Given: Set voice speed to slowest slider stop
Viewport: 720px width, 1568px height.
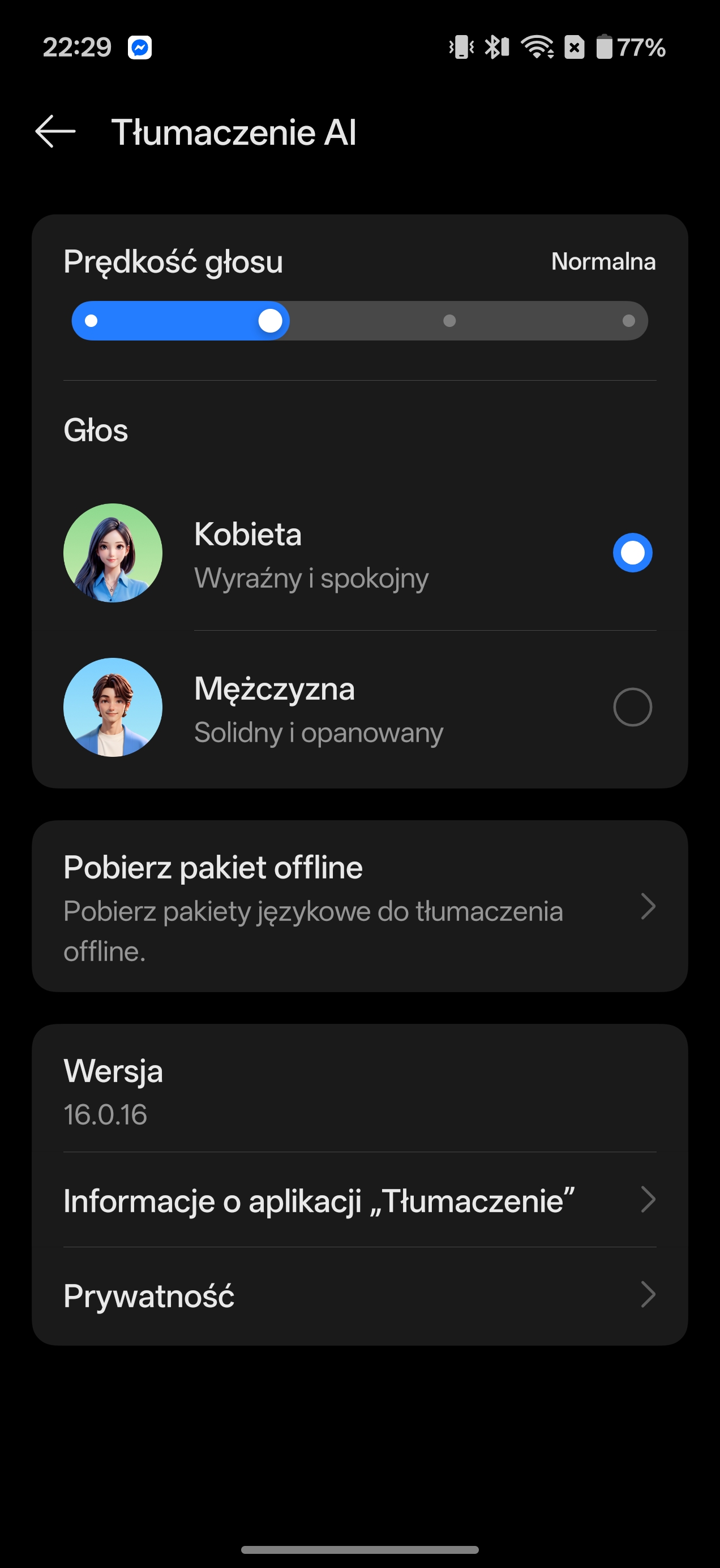Looking at the screenshot, I should coord(91,321).
